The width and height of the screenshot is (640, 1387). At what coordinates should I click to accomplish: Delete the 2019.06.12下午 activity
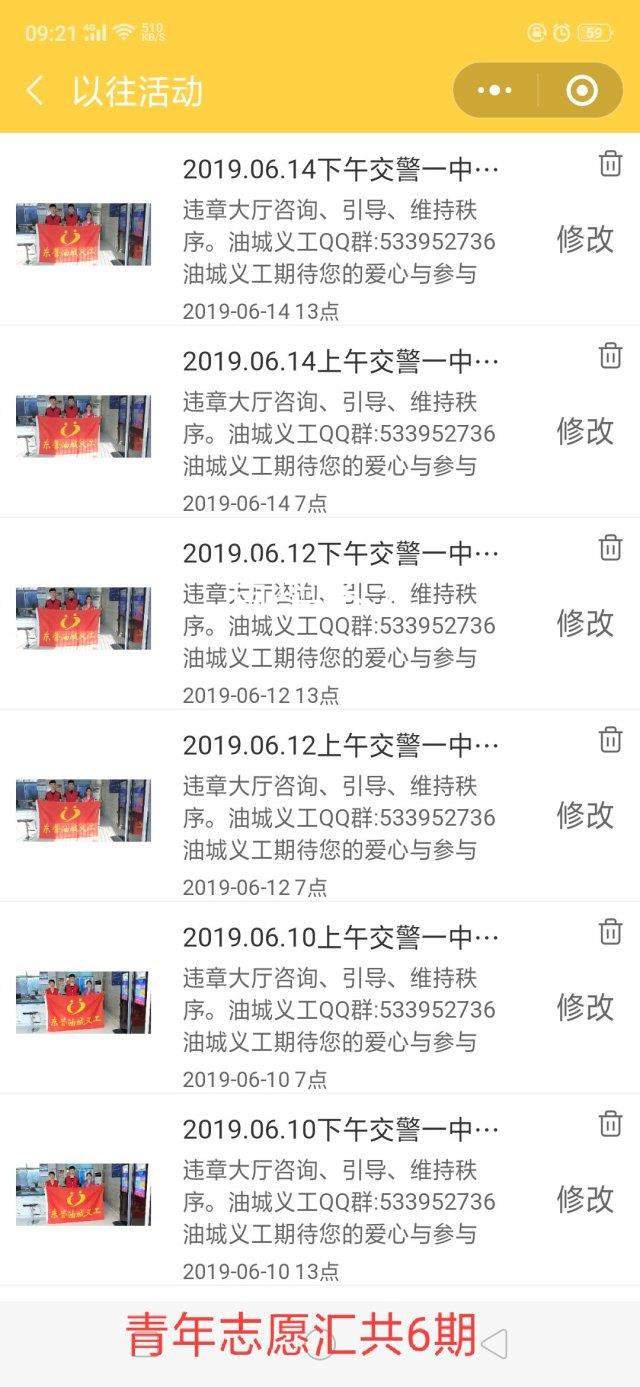[610, 548]
